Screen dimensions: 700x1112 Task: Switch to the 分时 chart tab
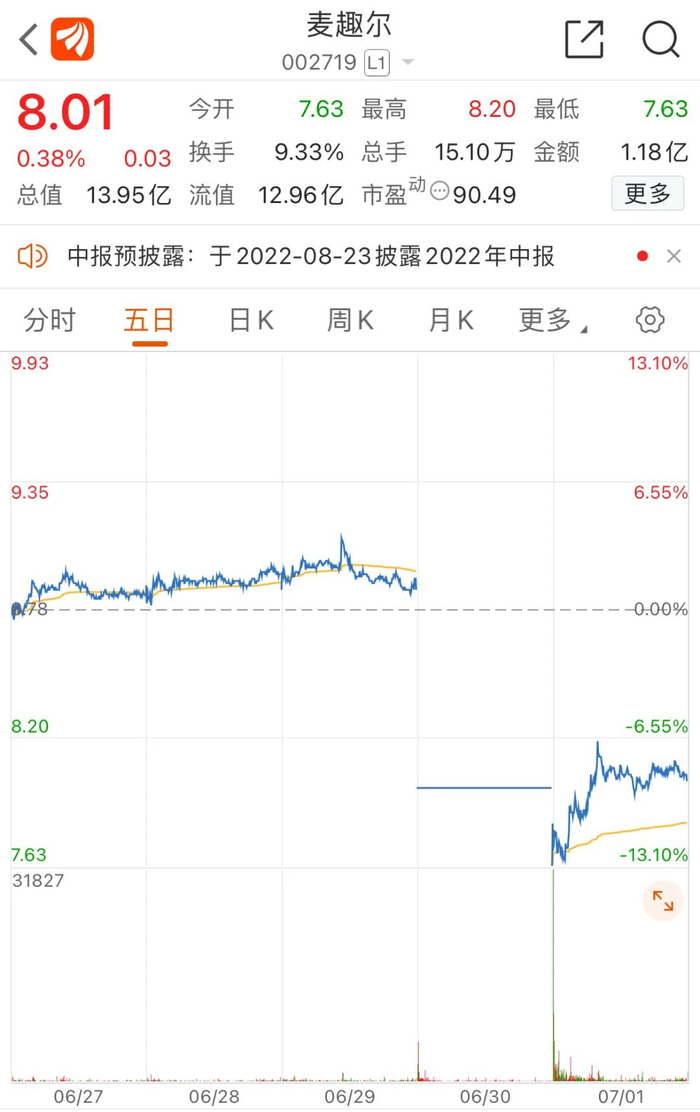49,320
